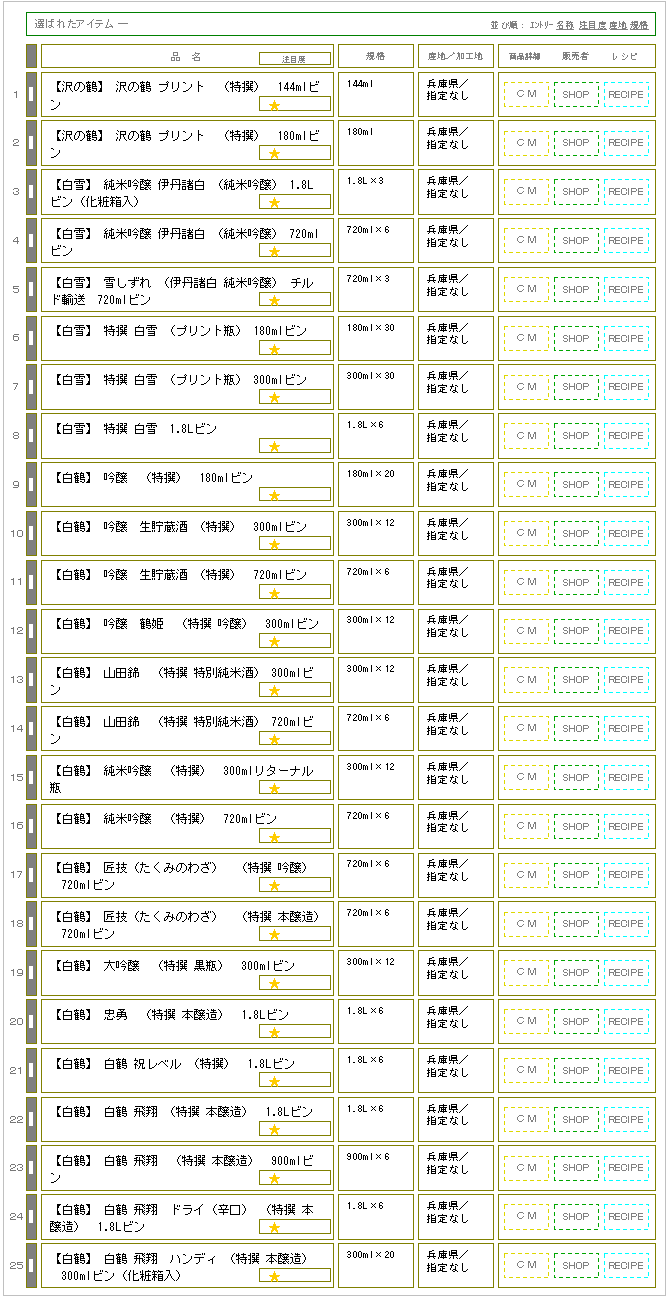The image size is (668, 1298).
Task: Open SHOP for 沢の鶴 プリント 180mlビン
Action: tap(576, 143)
